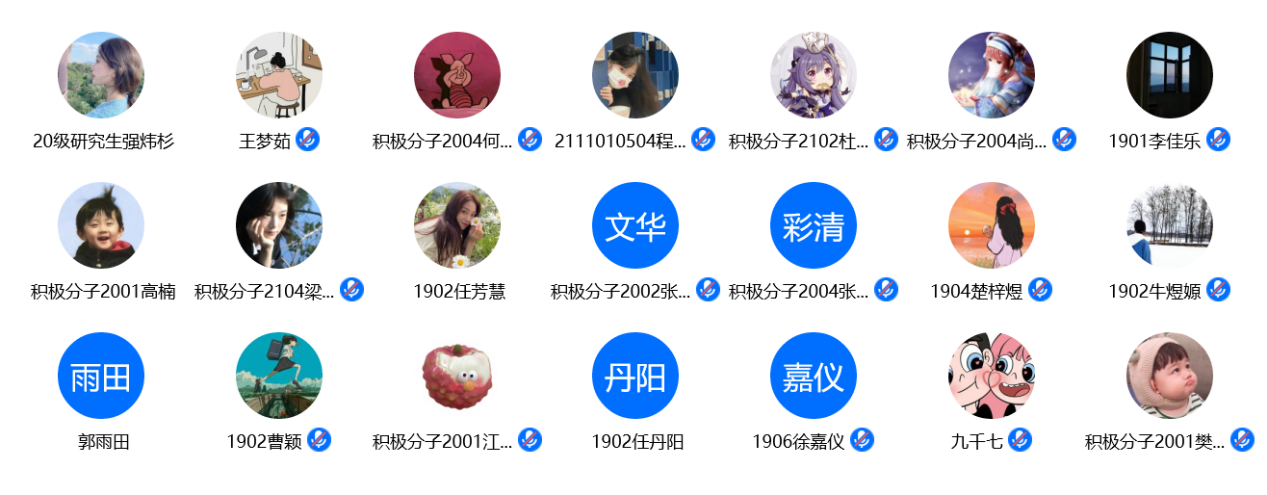The width and height of the screenshot is (1267, 495).
Task: Tap the member 积极分子2102杜
Action: [x=813, y=75]
